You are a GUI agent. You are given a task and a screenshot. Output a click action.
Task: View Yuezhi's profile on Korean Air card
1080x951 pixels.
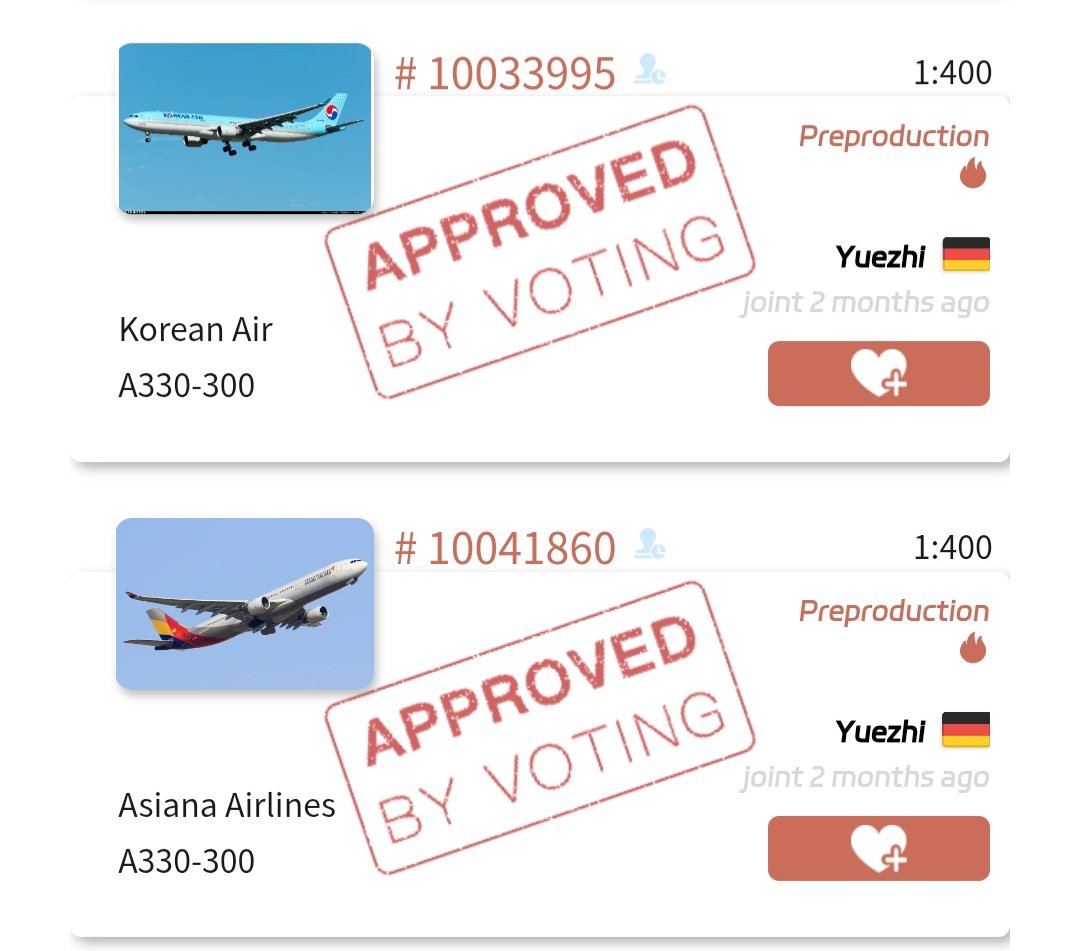point(880,257)
